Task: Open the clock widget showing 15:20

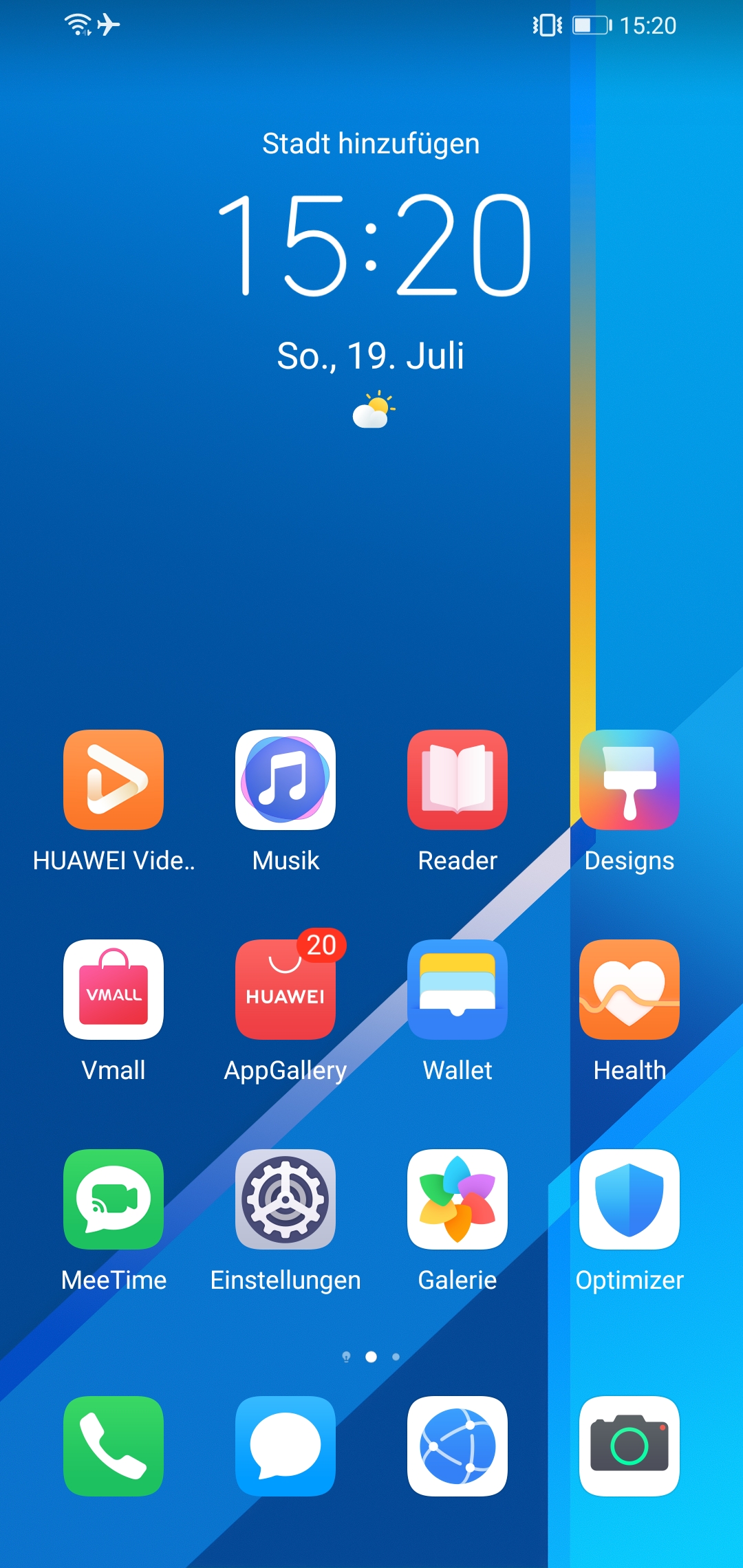Action: point(374,245)
